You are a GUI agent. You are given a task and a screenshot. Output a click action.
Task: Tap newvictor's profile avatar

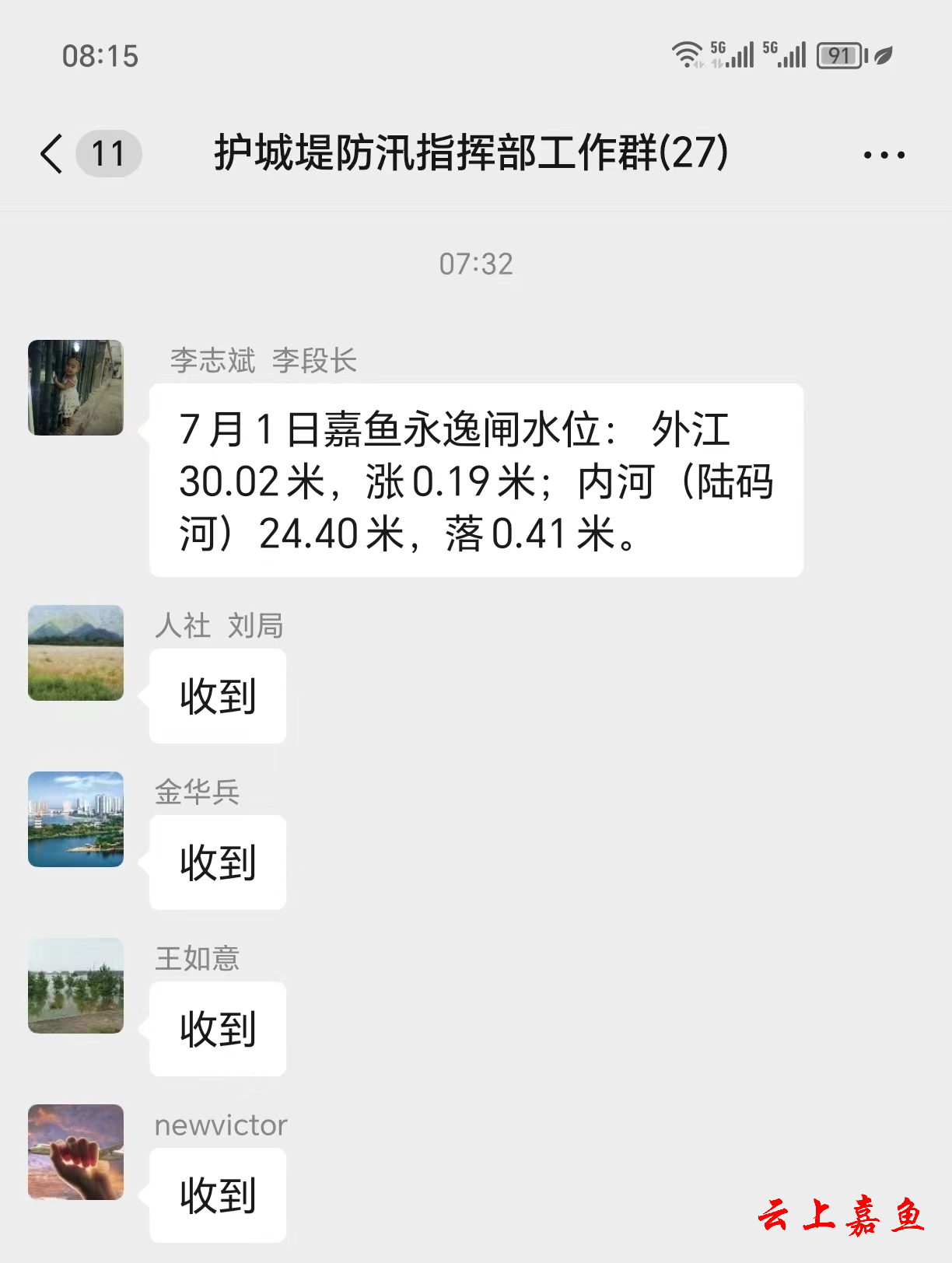tap(75, 1152)
